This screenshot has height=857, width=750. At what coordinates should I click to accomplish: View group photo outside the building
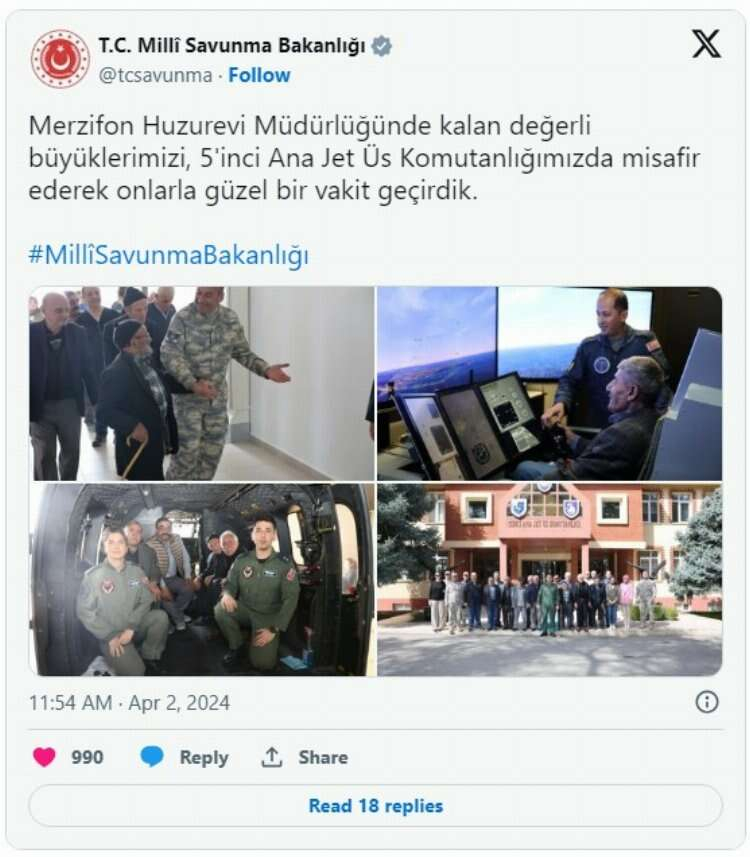pyautogui.click(x=549, y=579)
